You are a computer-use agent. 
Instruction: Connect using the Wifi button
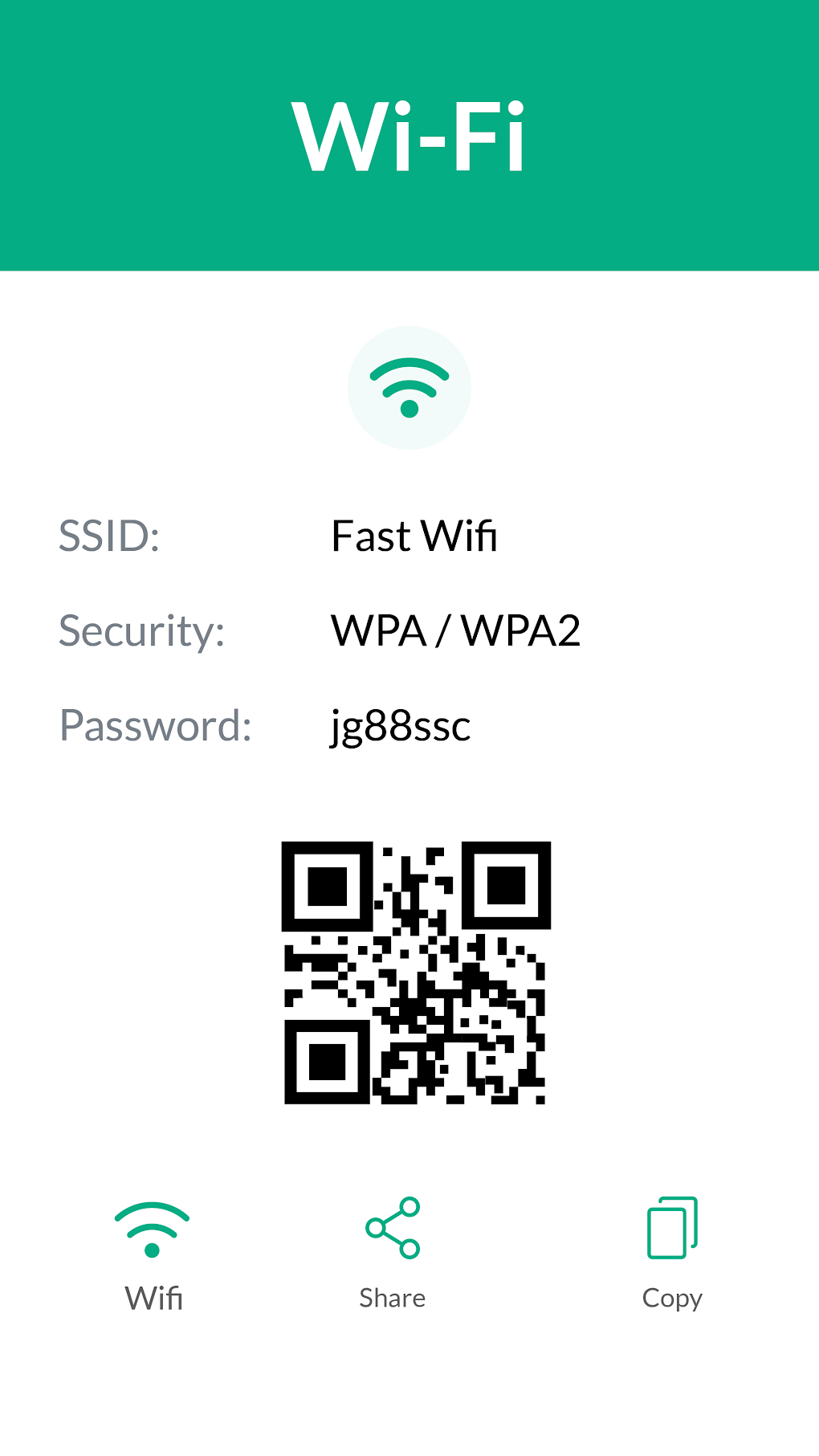[x=153, y=1255]
